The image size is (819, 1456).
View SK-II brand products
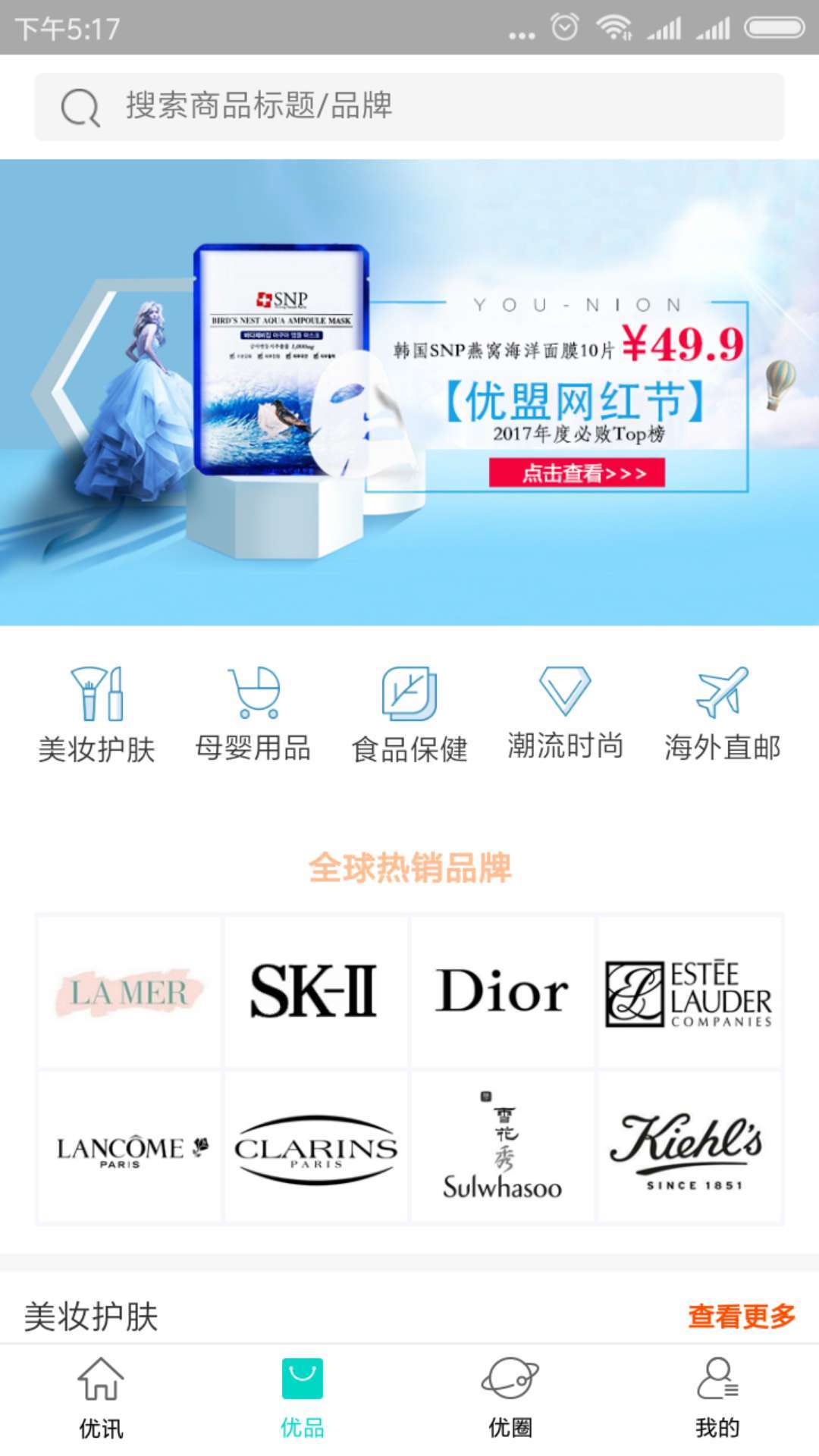[315, 992]
